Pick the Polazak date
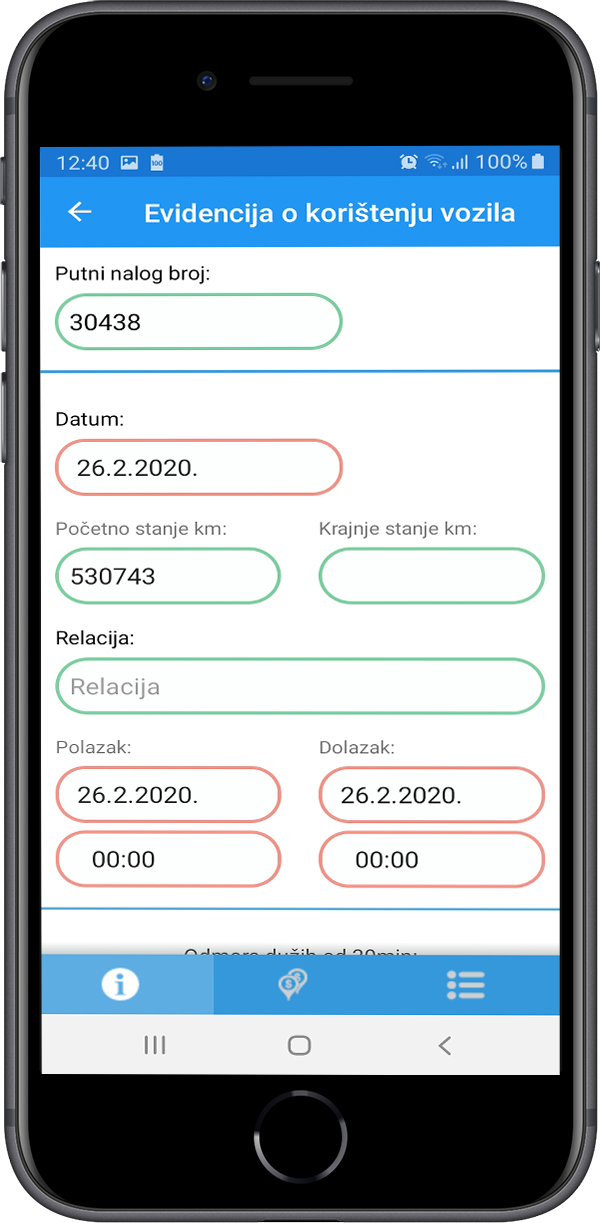 [x=168, y=795]
